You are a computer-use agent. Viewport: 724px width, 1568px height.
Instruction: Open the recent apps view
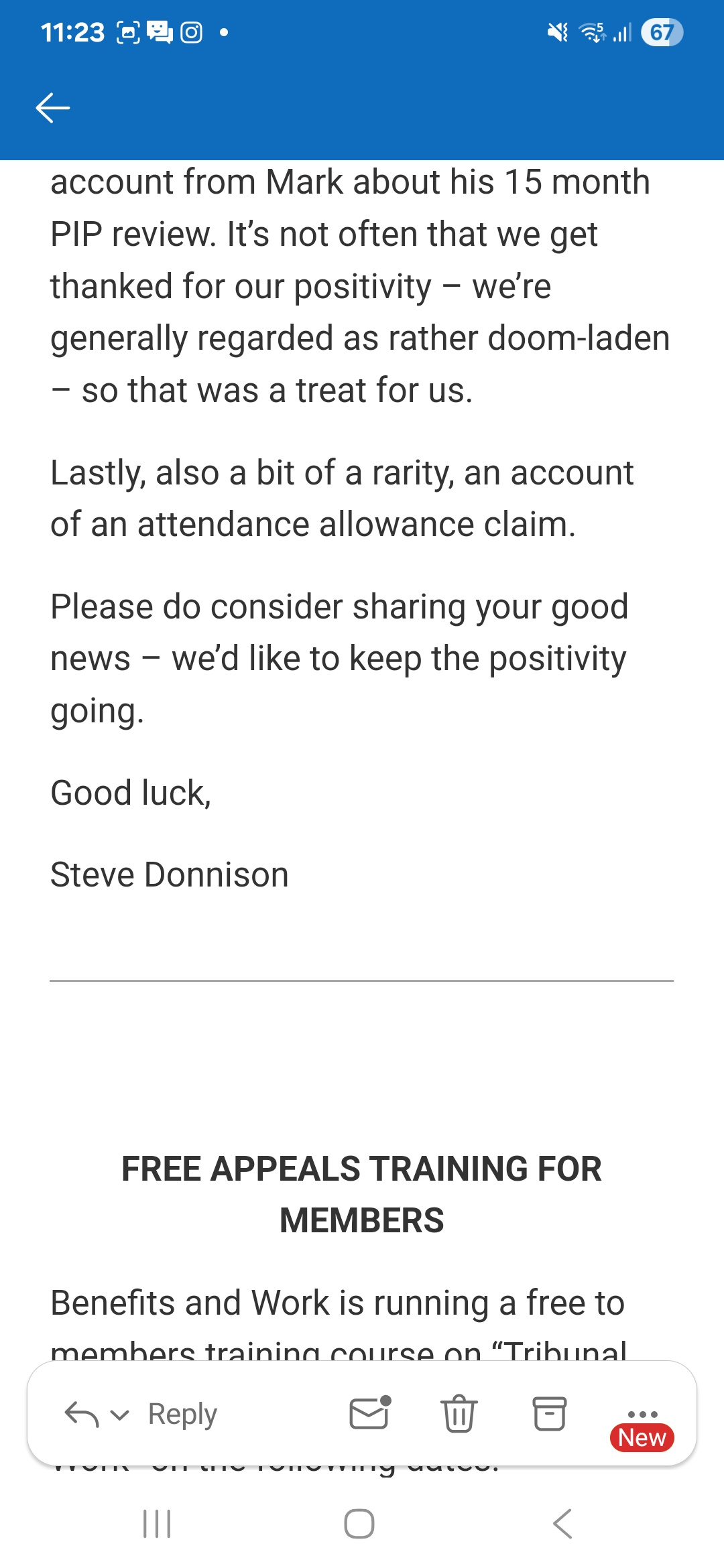pos(158,1524)
